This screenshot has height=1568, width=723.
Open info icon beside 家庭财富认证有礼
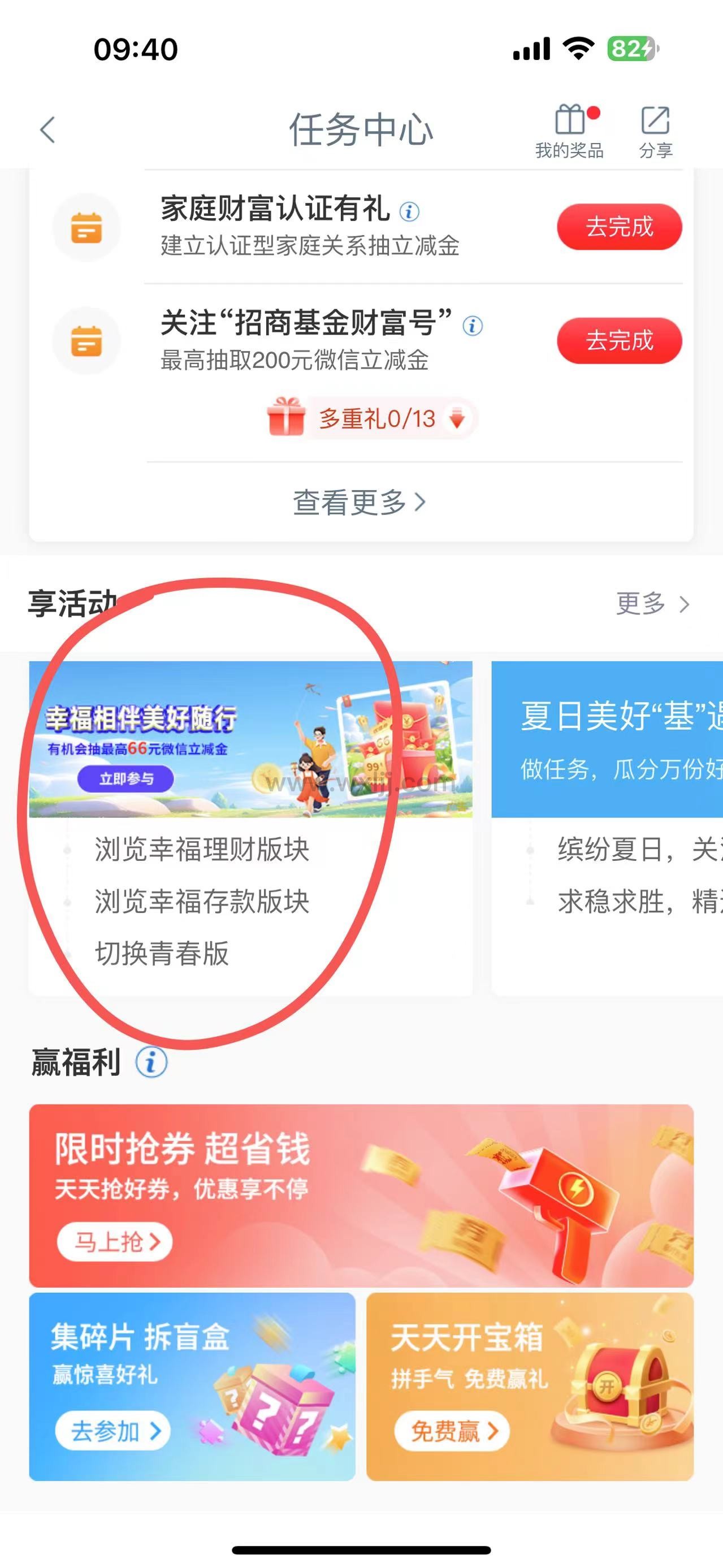pyautogui.click(x=409, y=212)
